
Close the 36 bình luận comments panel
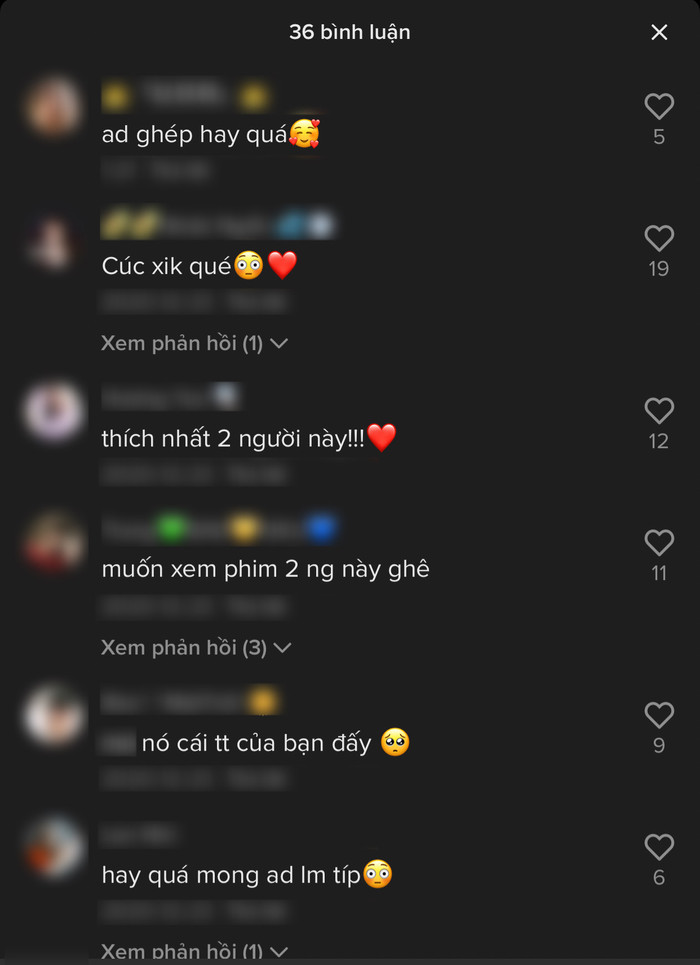[659, 33]
